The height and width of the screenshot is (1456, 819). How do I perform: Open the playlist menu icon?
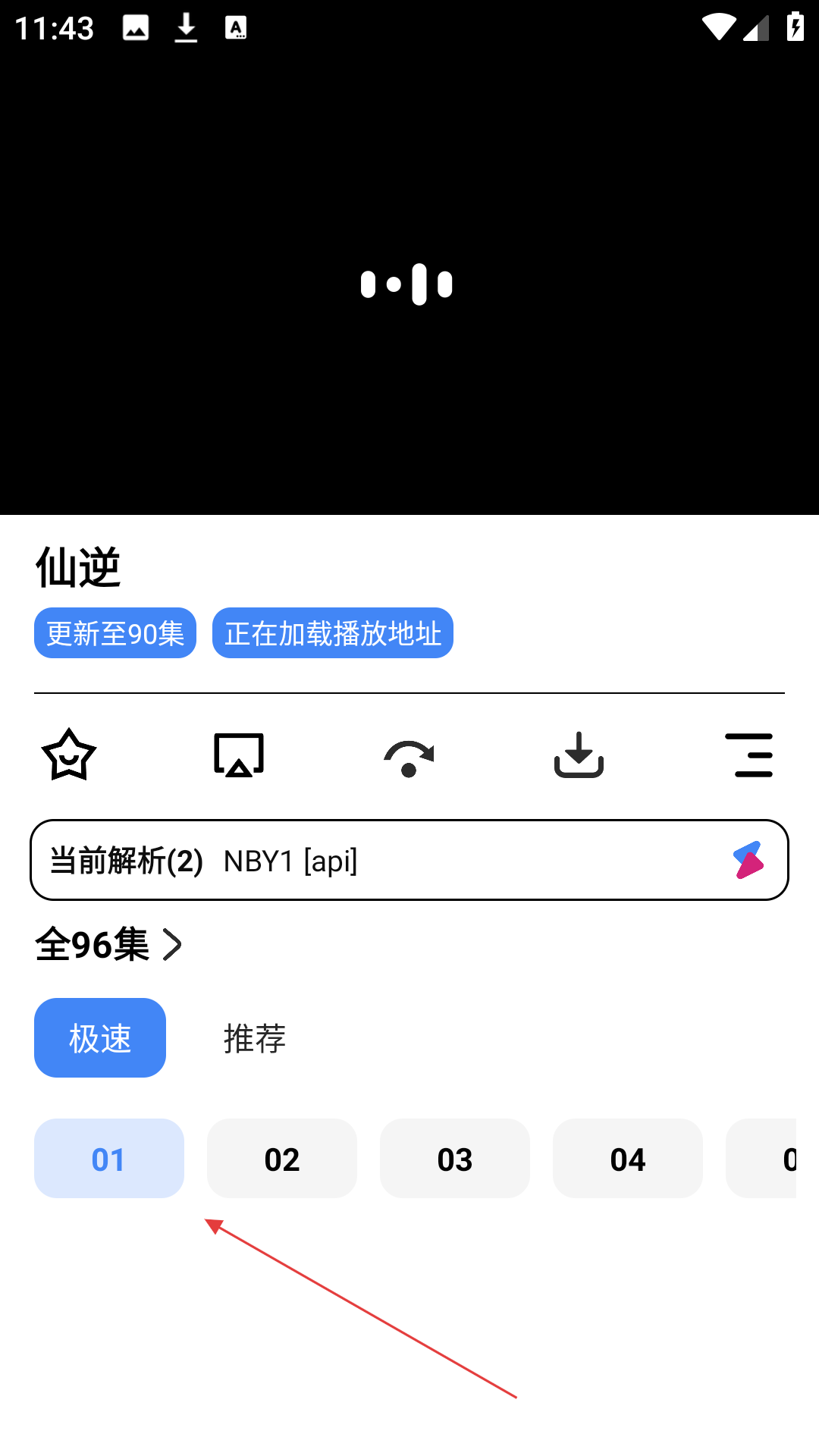748,755
